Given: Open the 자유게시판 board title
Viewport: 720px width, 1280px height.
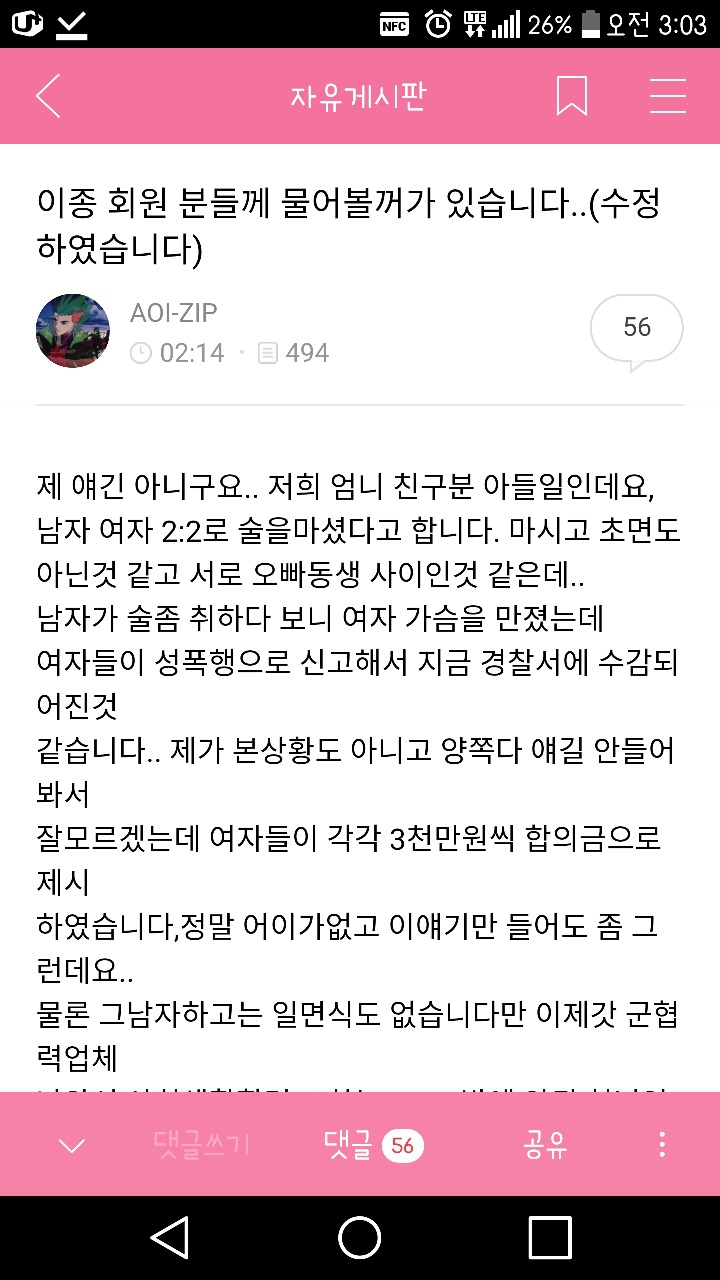Looking at the screenshot, I should (360, 96).
